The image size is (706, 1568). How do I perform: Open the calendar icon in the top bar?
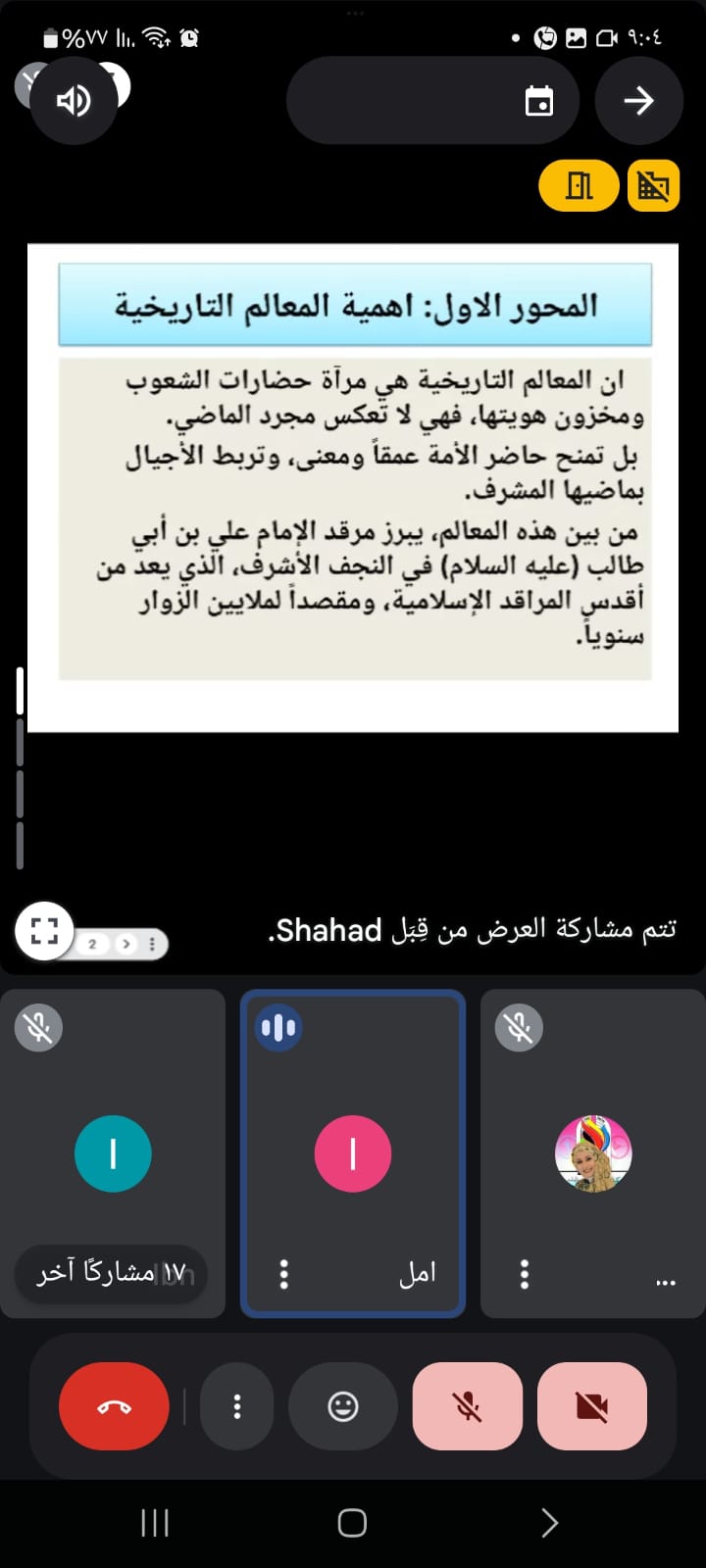pyautogui.click(x=539, y=101)
